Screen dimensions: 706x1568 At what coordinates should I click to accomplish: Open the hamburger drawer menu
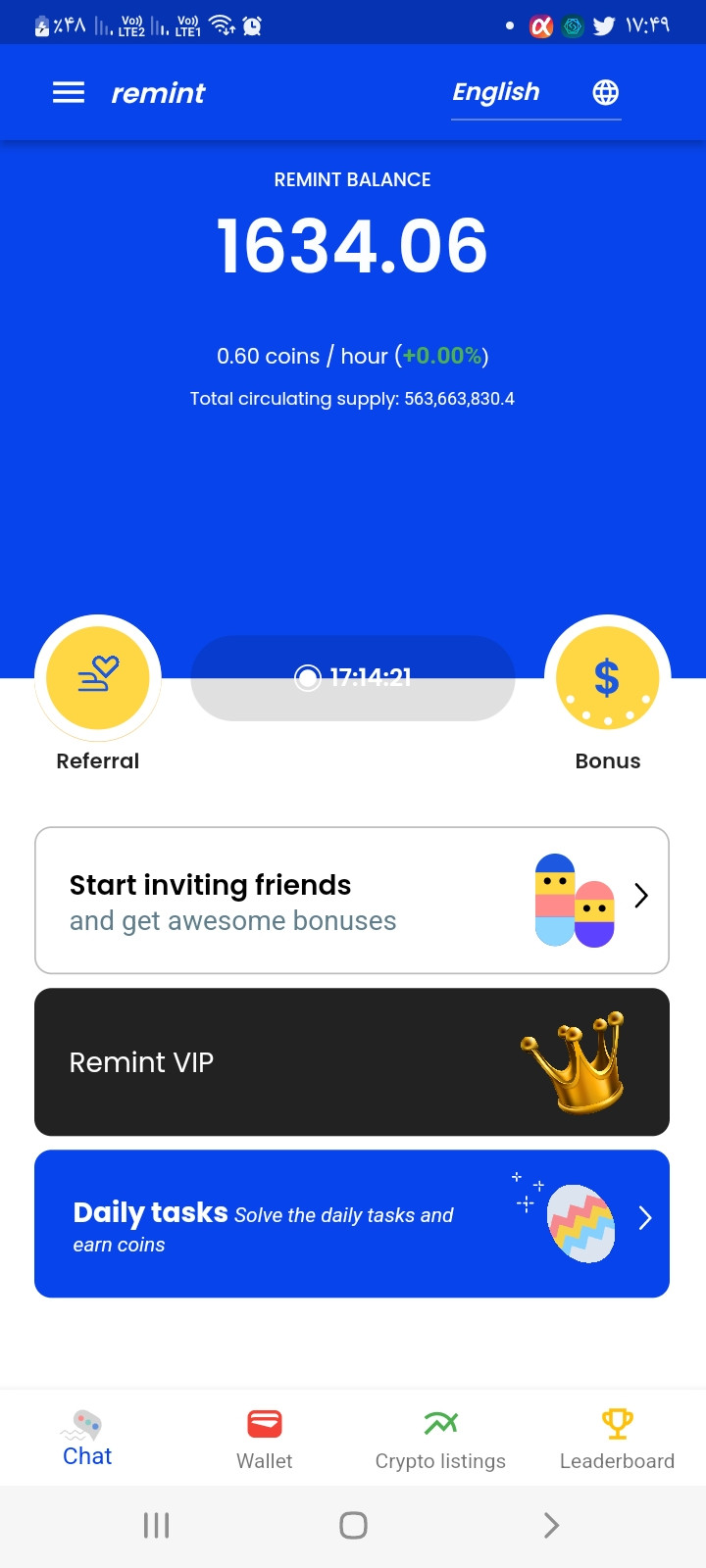pyautogui.click(x=69, y=93)
